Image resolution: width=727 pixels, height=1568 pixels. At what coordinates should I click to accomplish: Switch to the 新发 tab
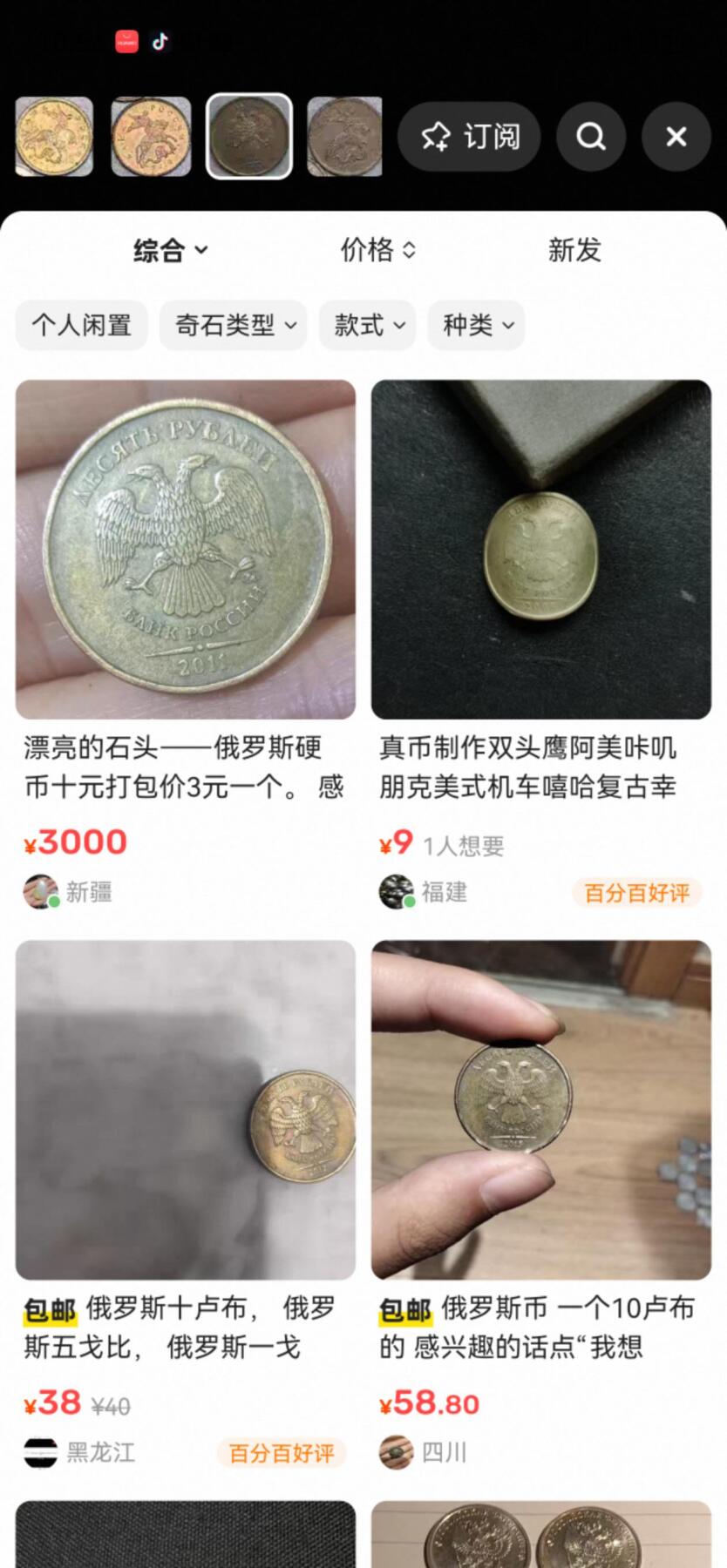574,250
